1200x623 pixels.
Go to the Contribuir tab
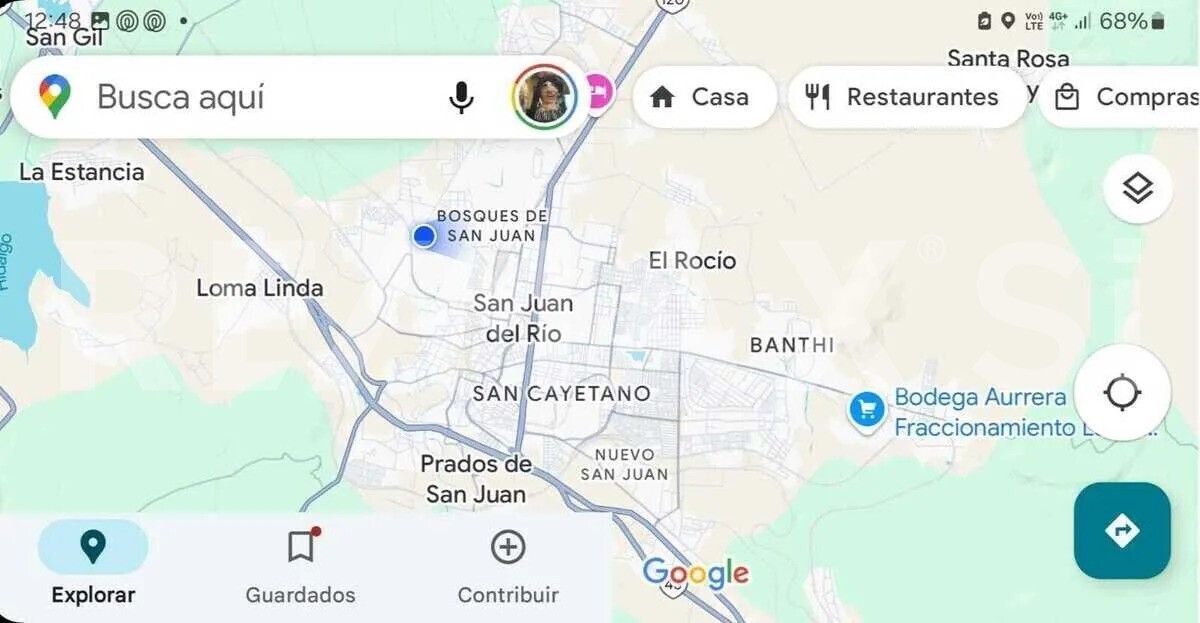click(508, 565)
